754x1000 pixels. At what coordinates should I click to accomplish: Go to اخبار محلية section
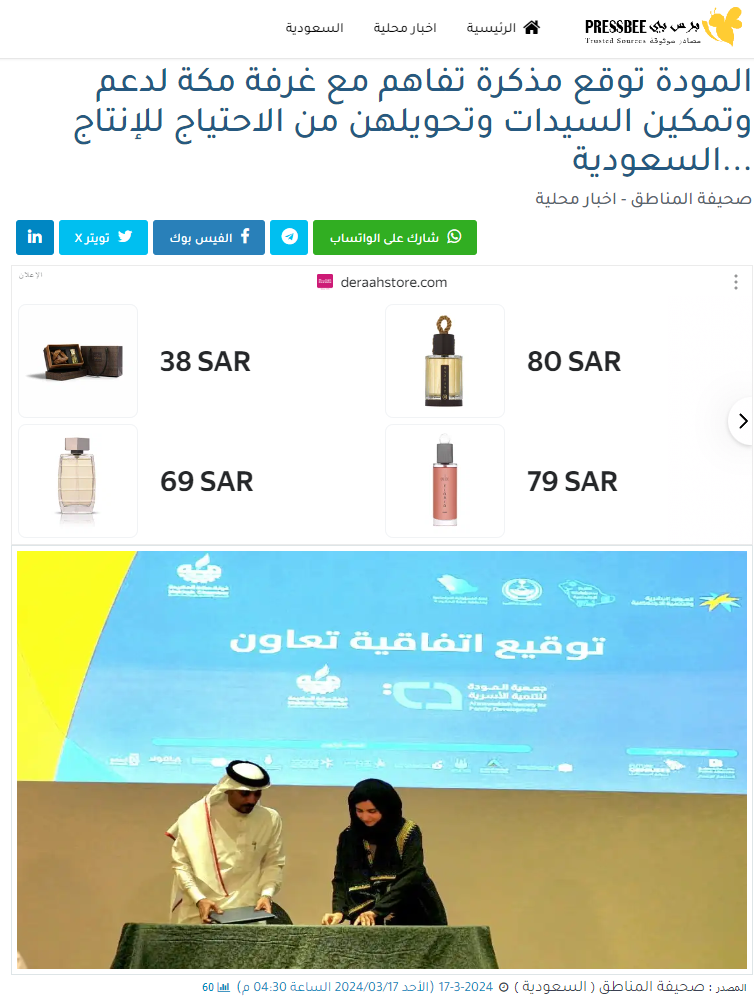(405, 28)
